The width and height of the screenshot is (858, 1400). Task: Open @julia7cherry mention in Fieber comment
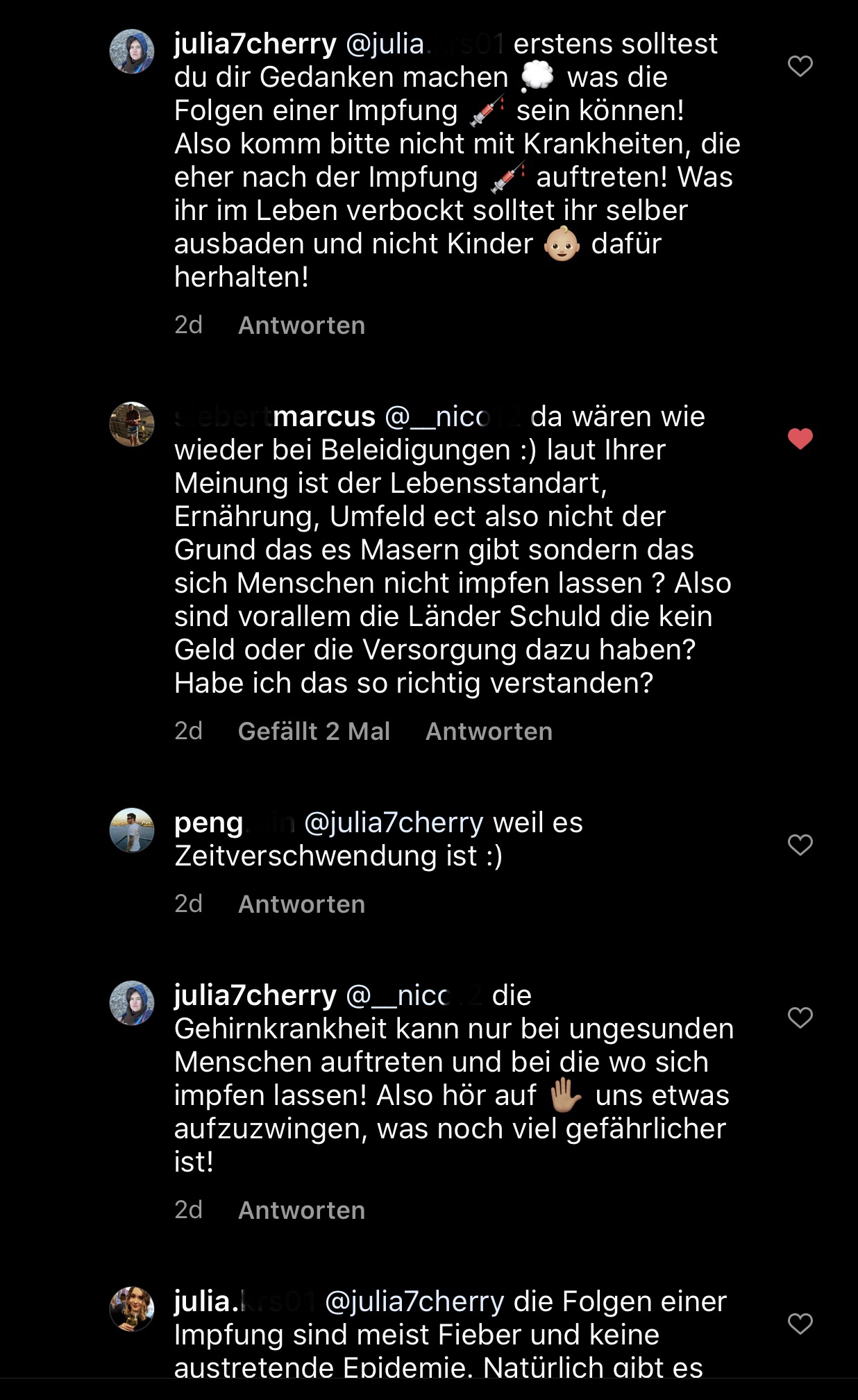pyautogui.click(x=414, y=1301)
